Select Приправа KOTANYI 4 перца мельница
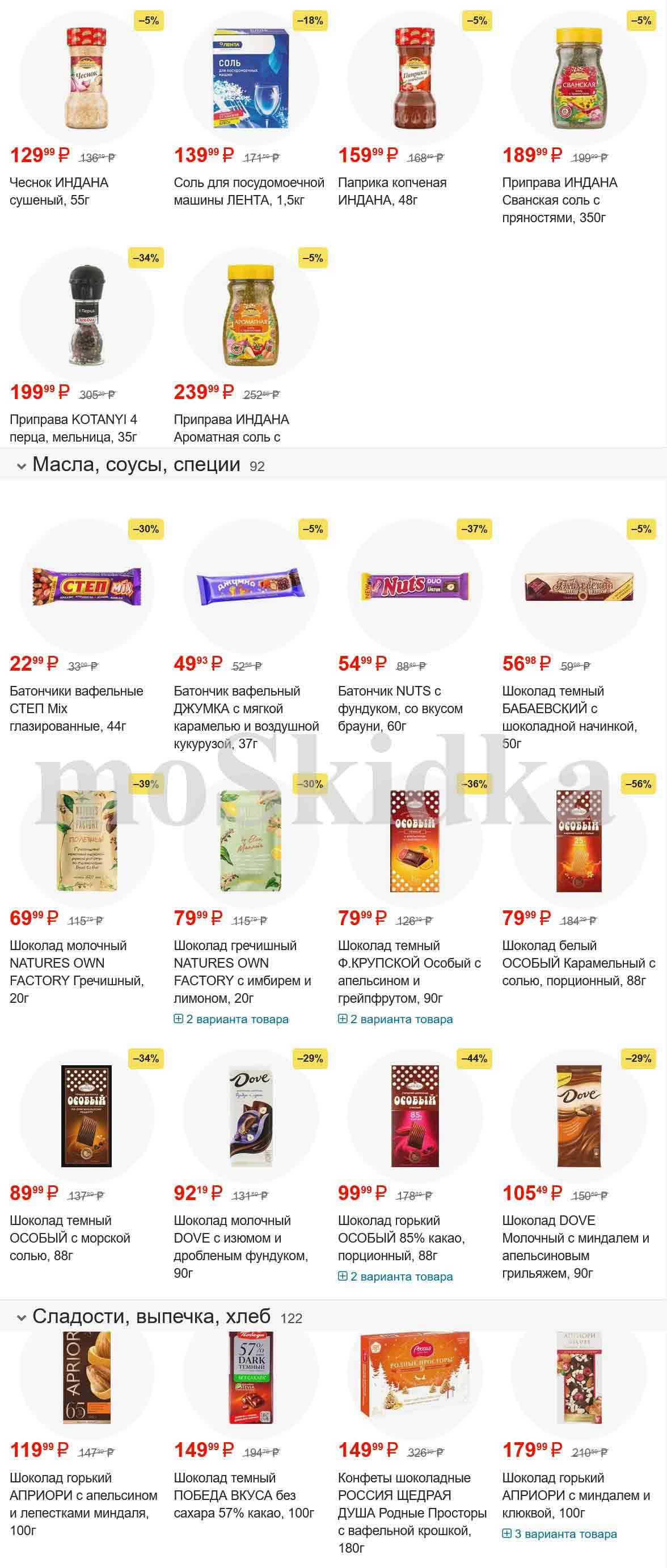 click(x=73, y=428)
